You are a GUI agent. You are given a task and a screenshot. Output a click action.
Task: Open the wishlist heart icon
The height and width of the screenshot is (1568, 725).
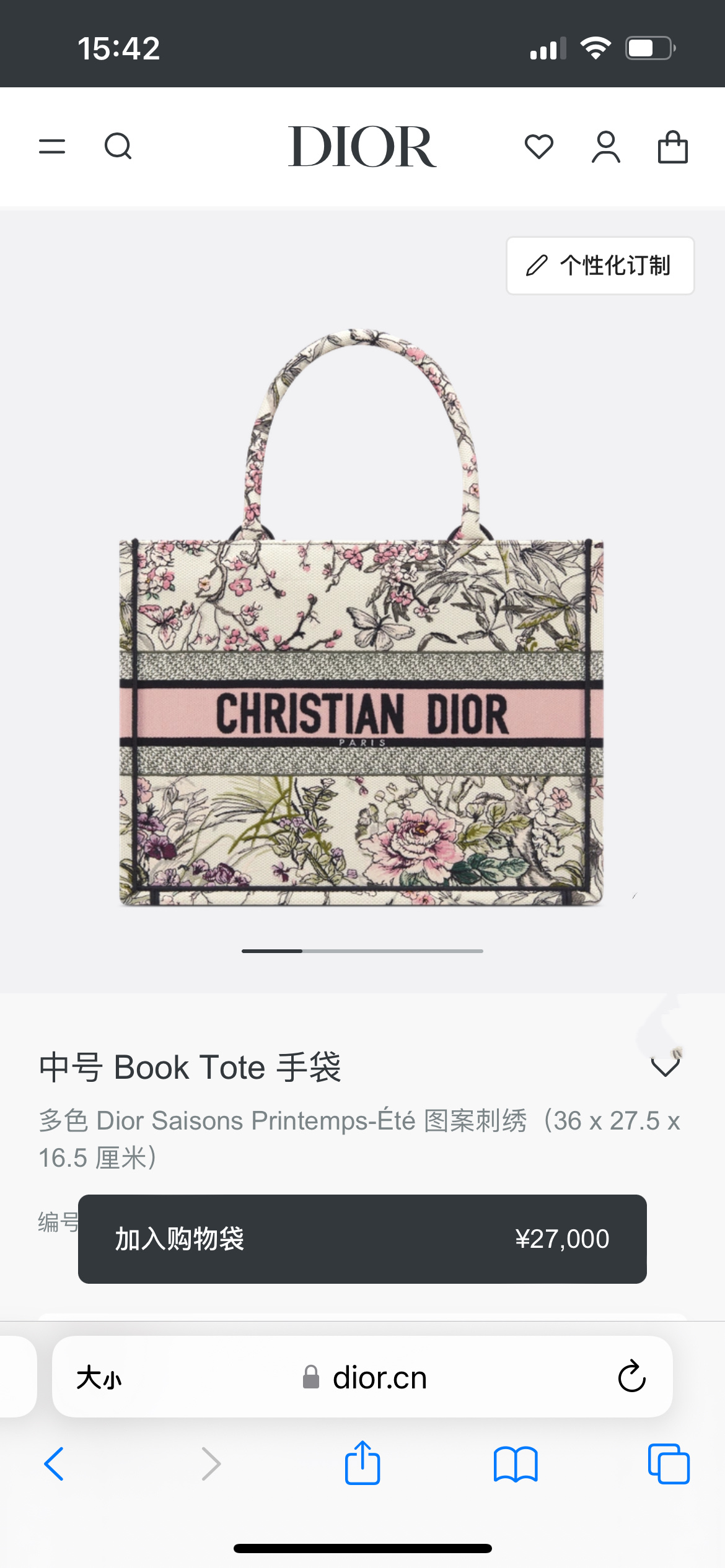pyautogui.click(x=538, y=147)
